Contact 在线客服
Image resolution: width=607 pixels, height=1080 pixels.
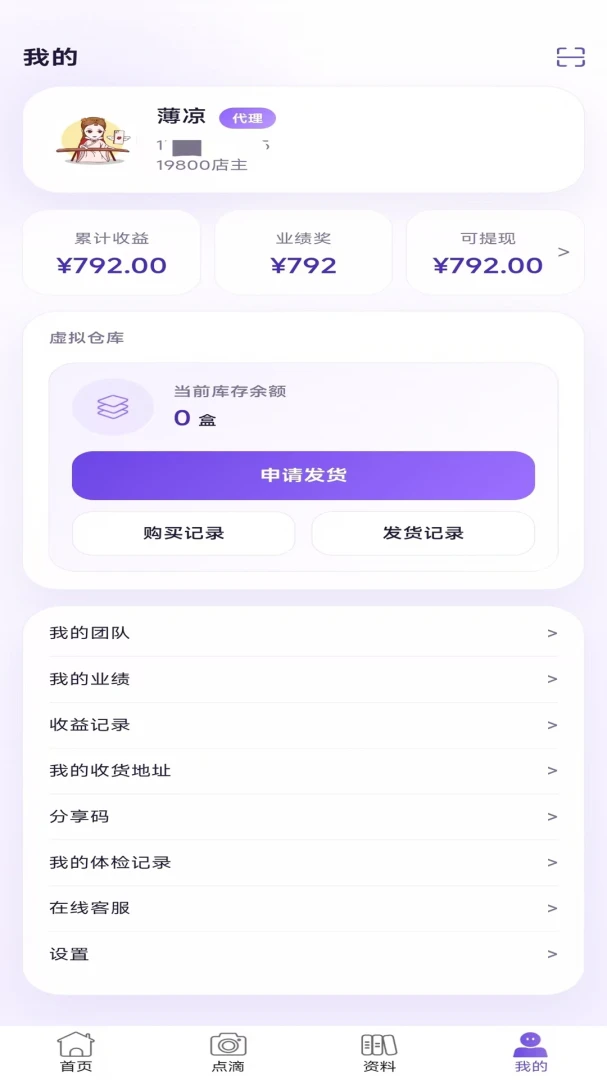(303, 908)
